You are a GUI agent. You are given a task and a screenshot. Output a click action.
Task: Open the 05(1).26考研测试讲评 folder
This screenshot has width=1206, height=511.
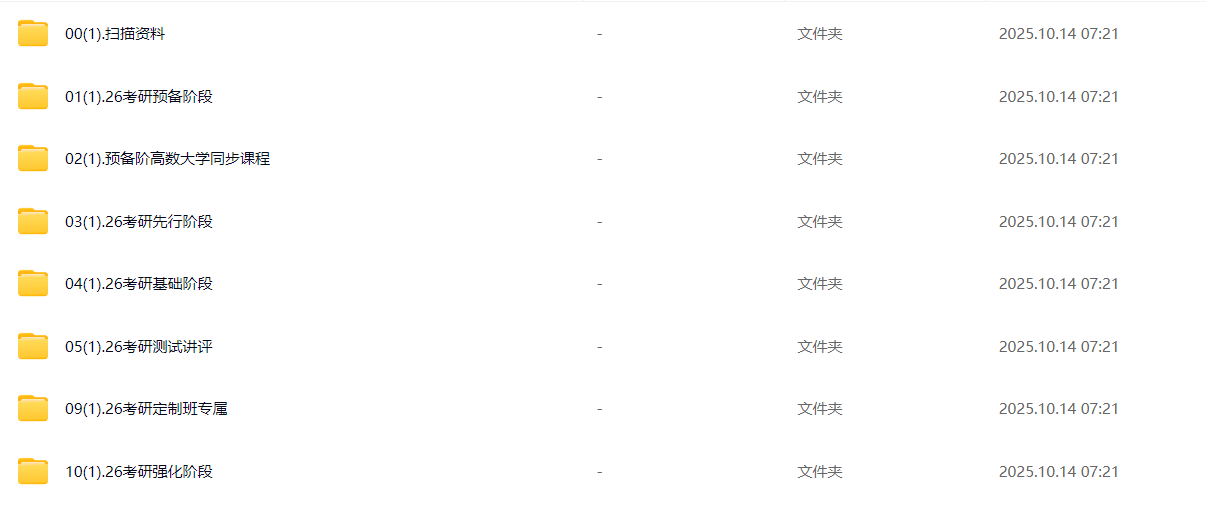pos(139,347)
